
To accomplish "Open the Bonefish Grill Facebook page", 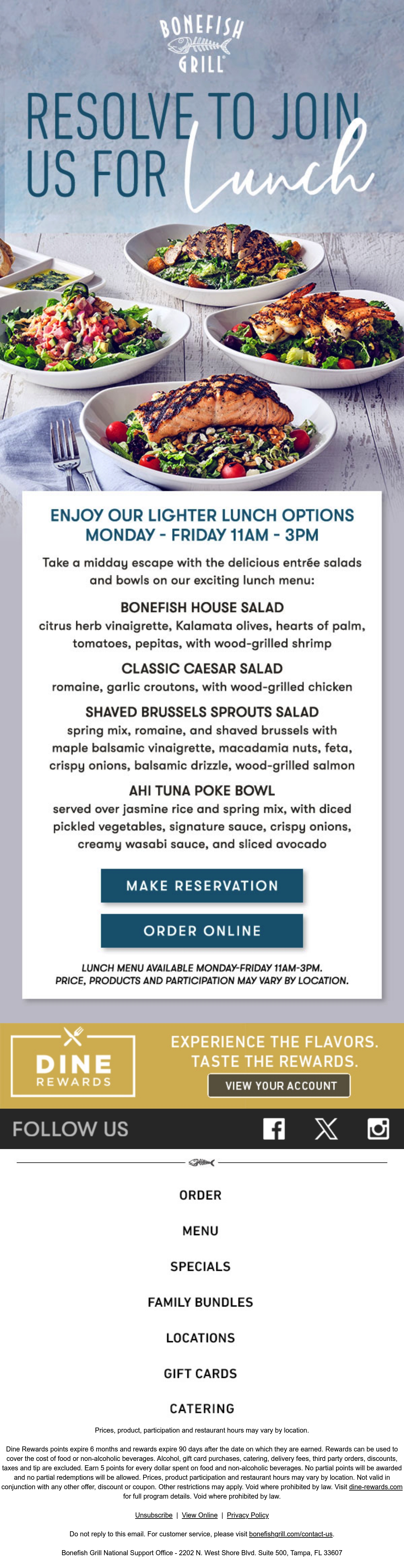I will click(x=274, y=1129).
